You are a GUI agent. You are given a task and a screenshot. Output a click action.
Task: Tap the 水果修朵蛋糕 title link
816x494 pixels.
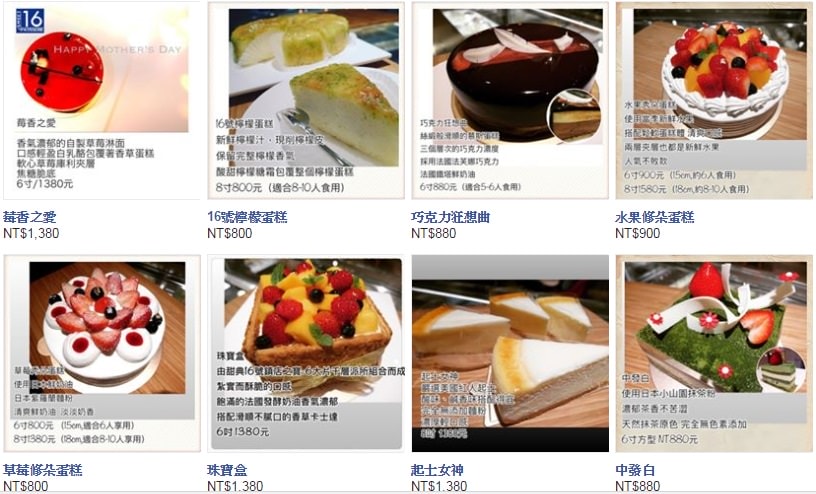[x=654, y=217]
